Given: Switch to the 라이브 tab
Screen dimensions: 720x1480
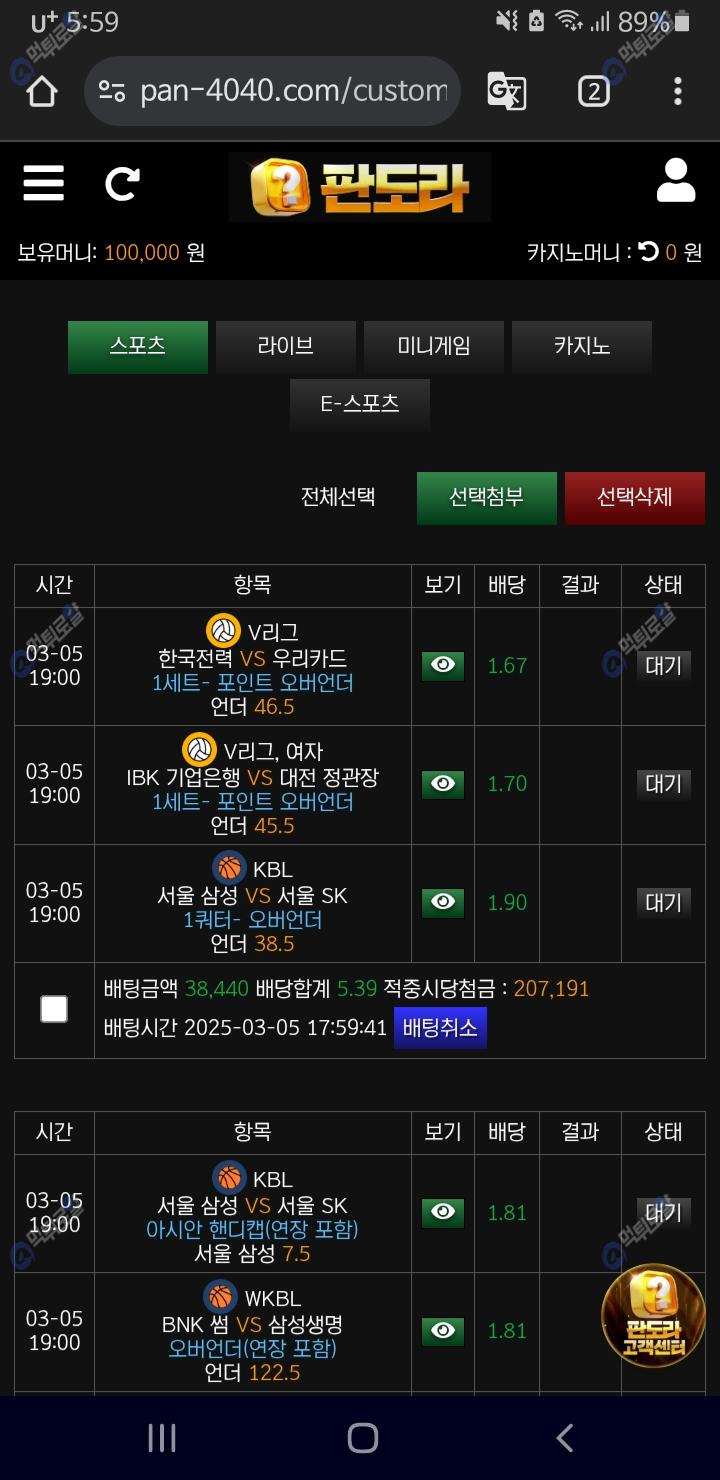Looking at the screenshot, I should 286,346.
